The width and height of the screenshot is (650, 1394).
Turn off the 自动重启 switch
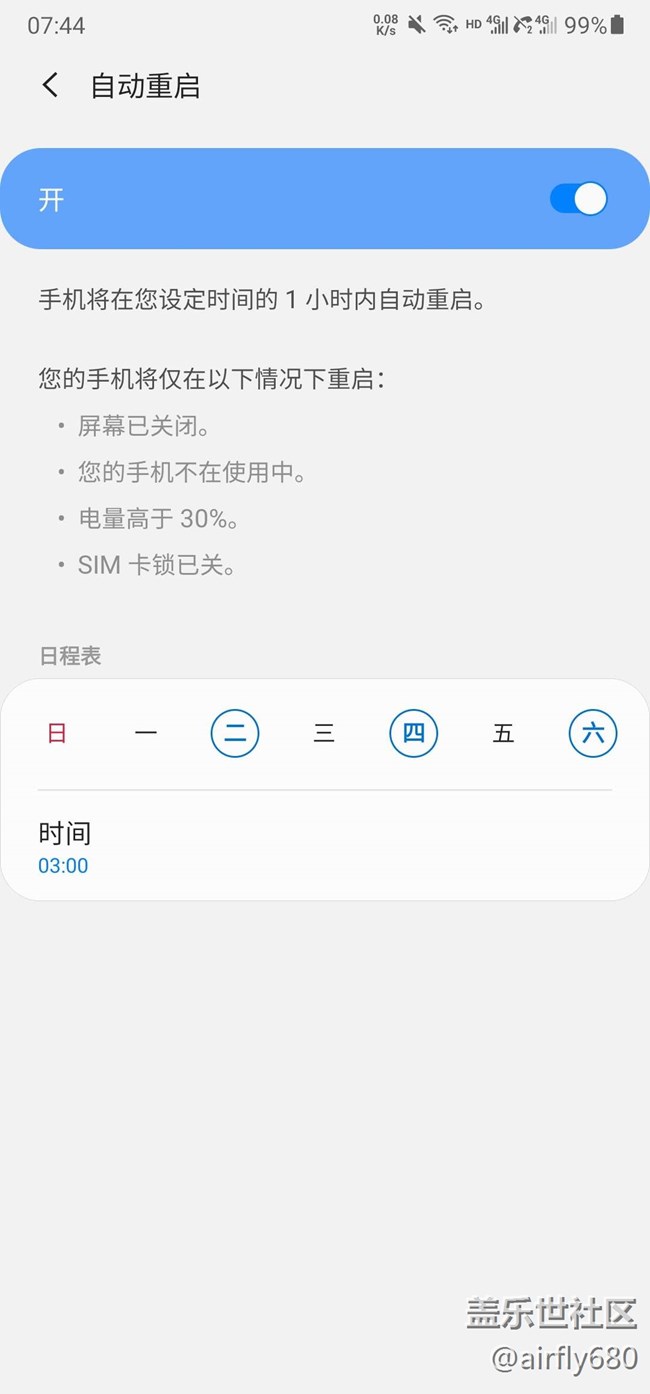(x=578, y=199)
